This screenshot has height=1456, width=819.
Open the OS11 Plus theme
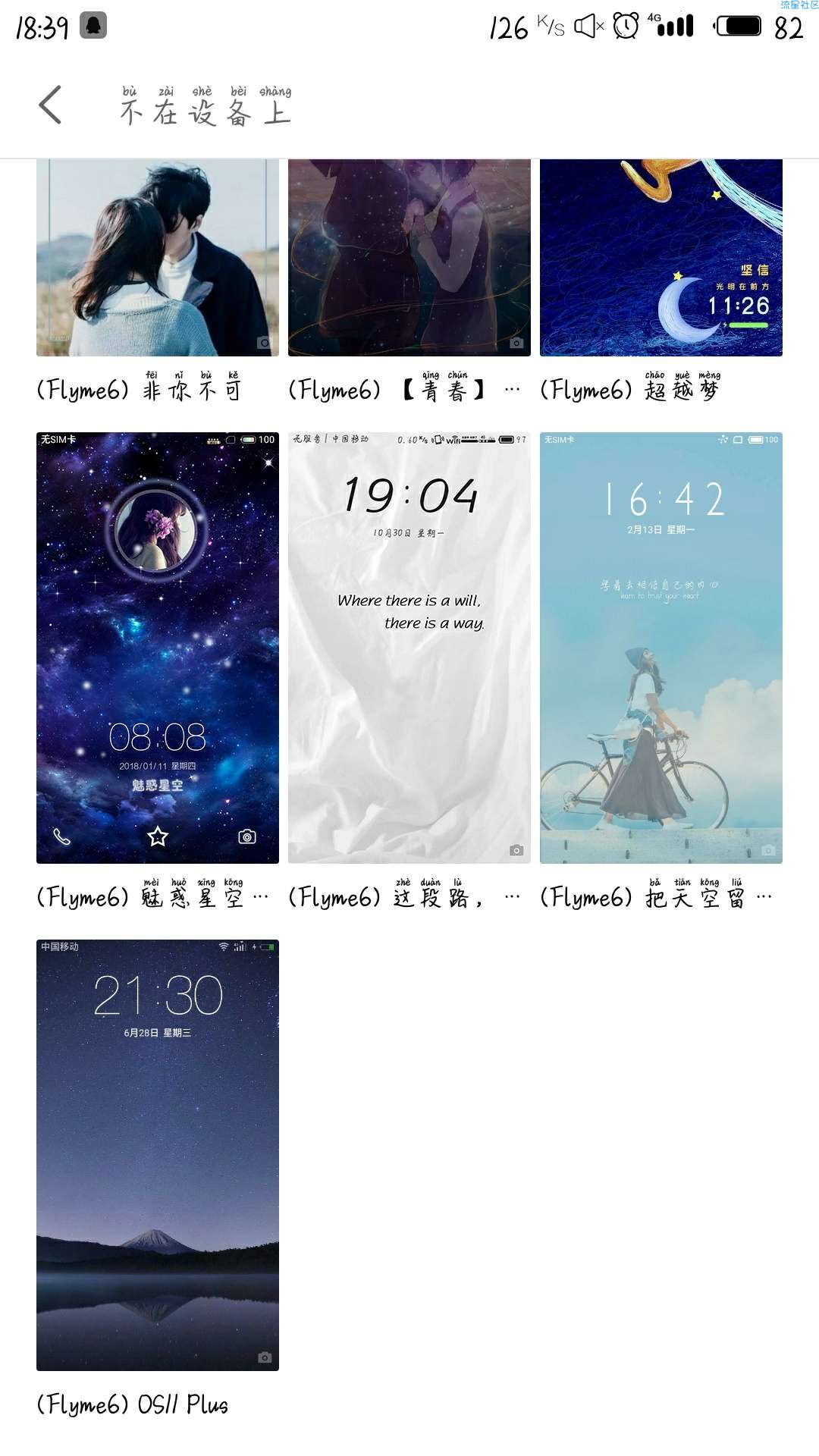pos(158,1154)
